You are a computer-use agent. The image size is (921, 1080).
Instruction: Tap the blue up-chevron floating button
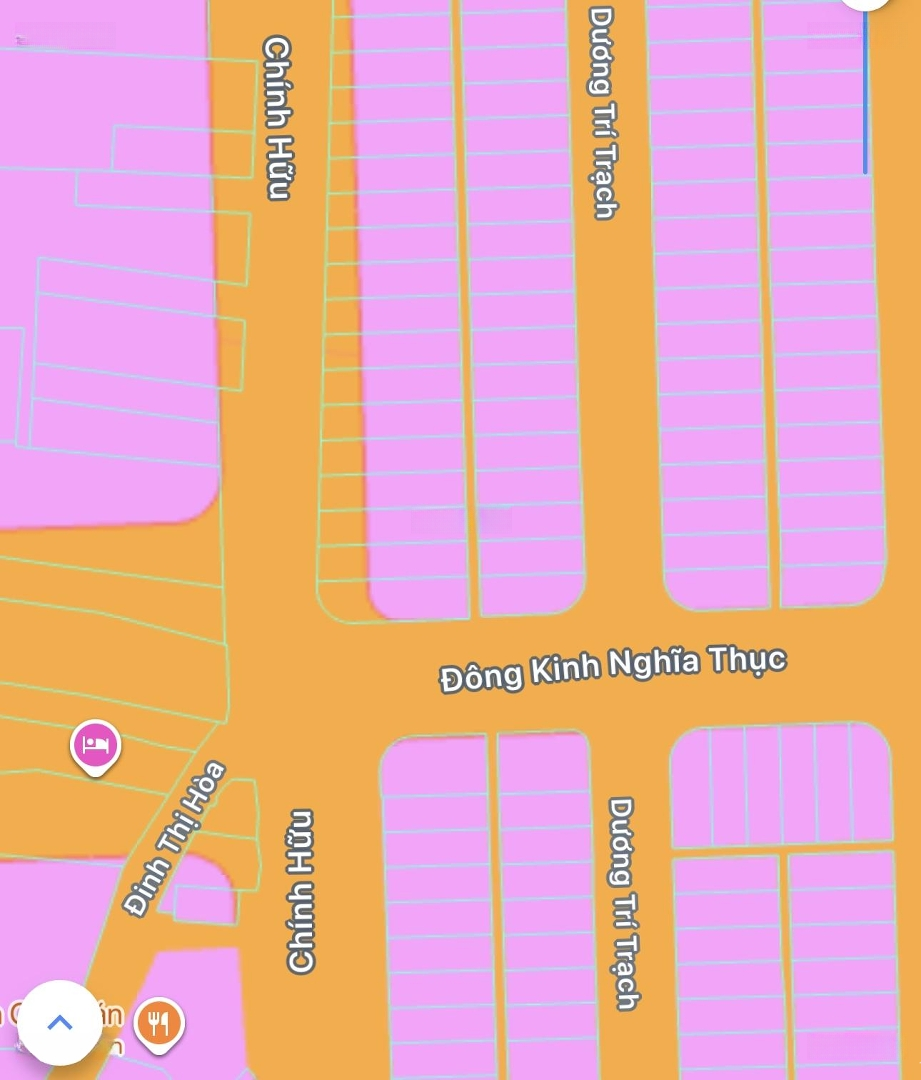(60, 1022)
